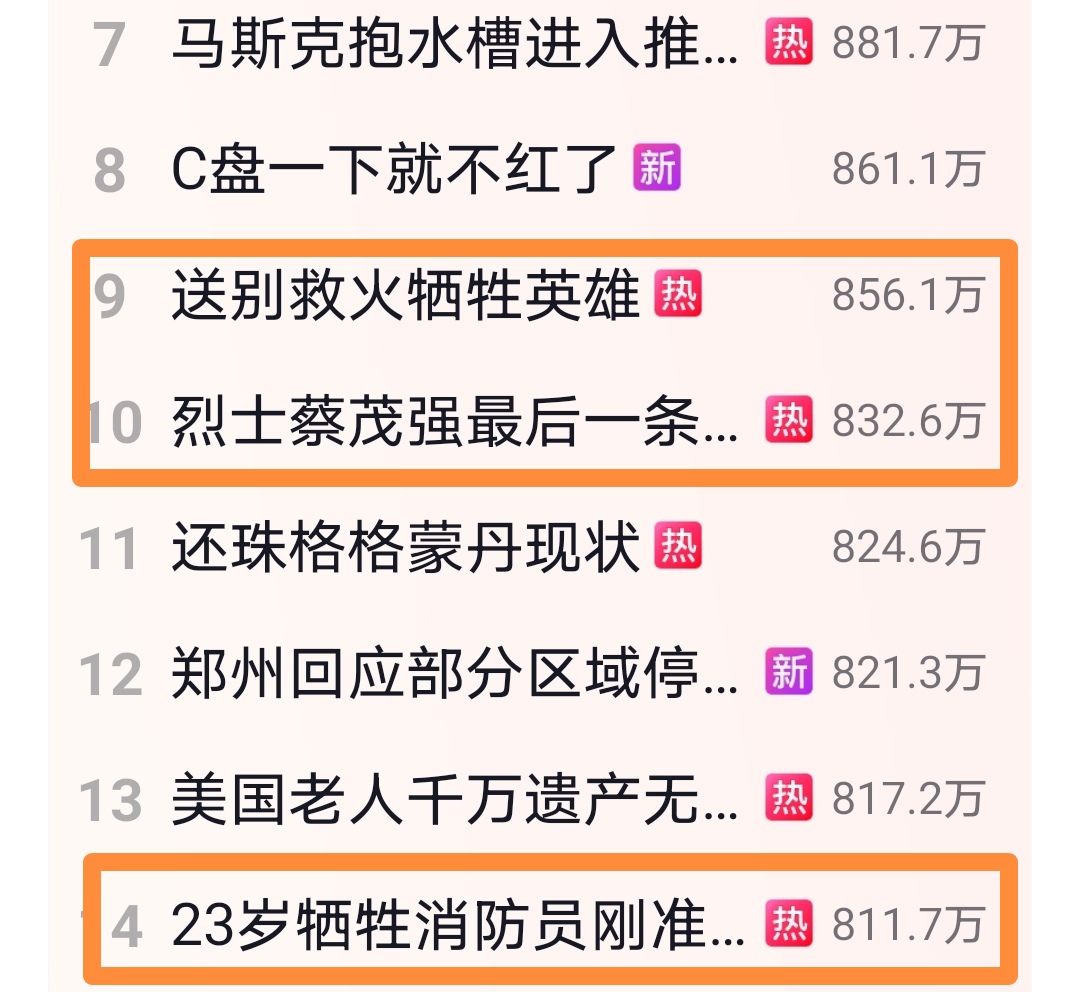Open the 马斯克抱水槽进入推 hot topic
Viewport: 1080px width, 992px height.
pos(455,45)
